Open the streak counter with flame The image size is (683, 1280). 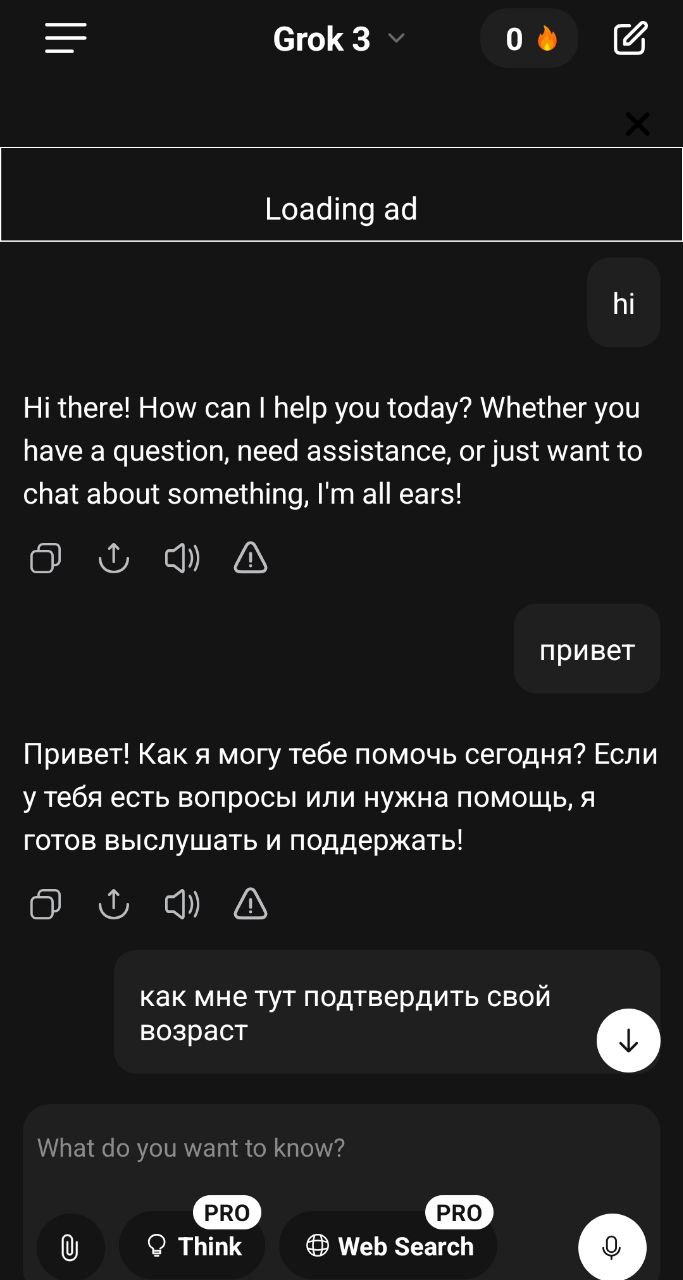tap(529, 39)
